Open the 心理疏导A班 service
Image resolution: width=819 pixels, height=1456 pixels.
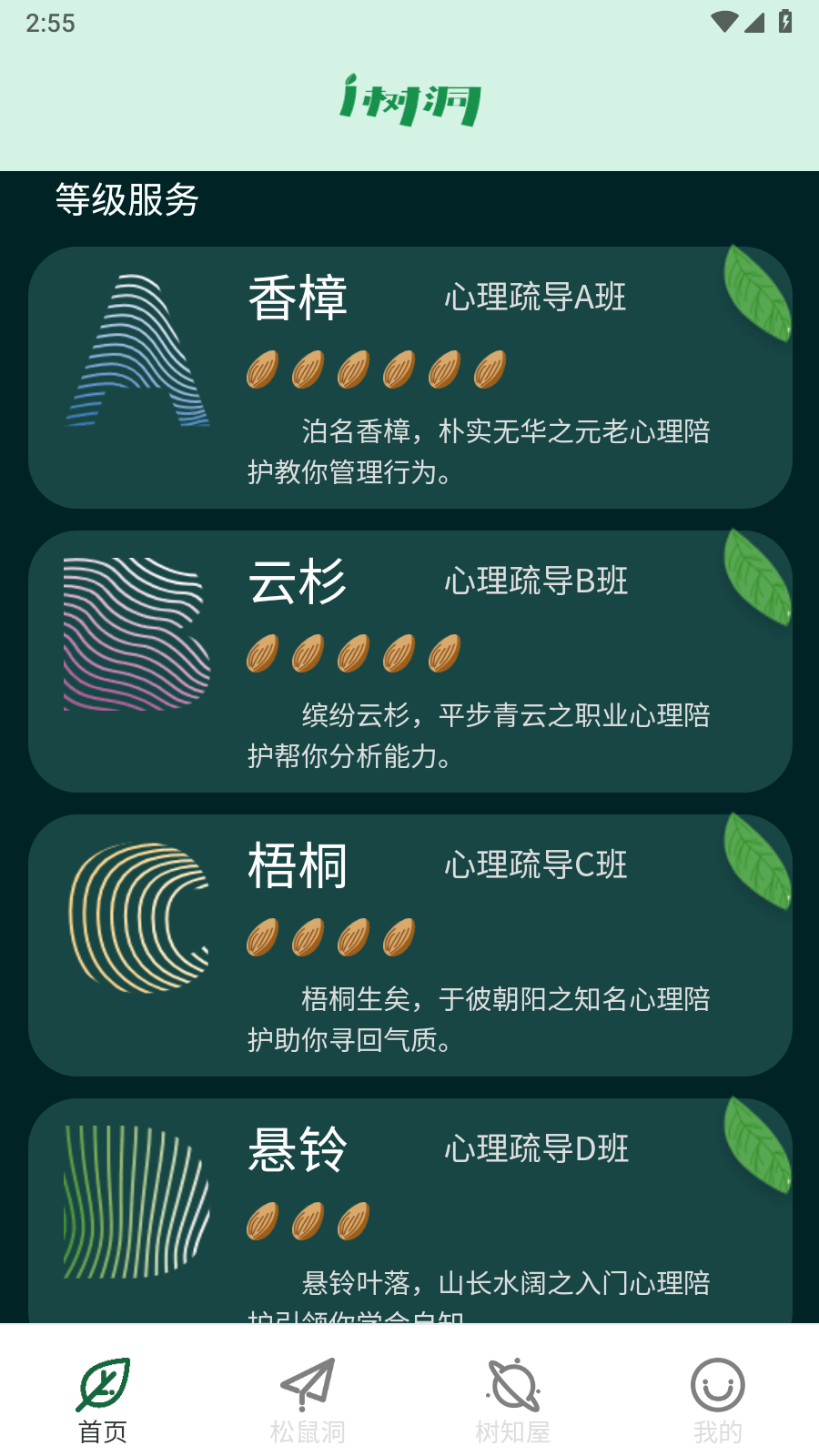pos(535,298)
